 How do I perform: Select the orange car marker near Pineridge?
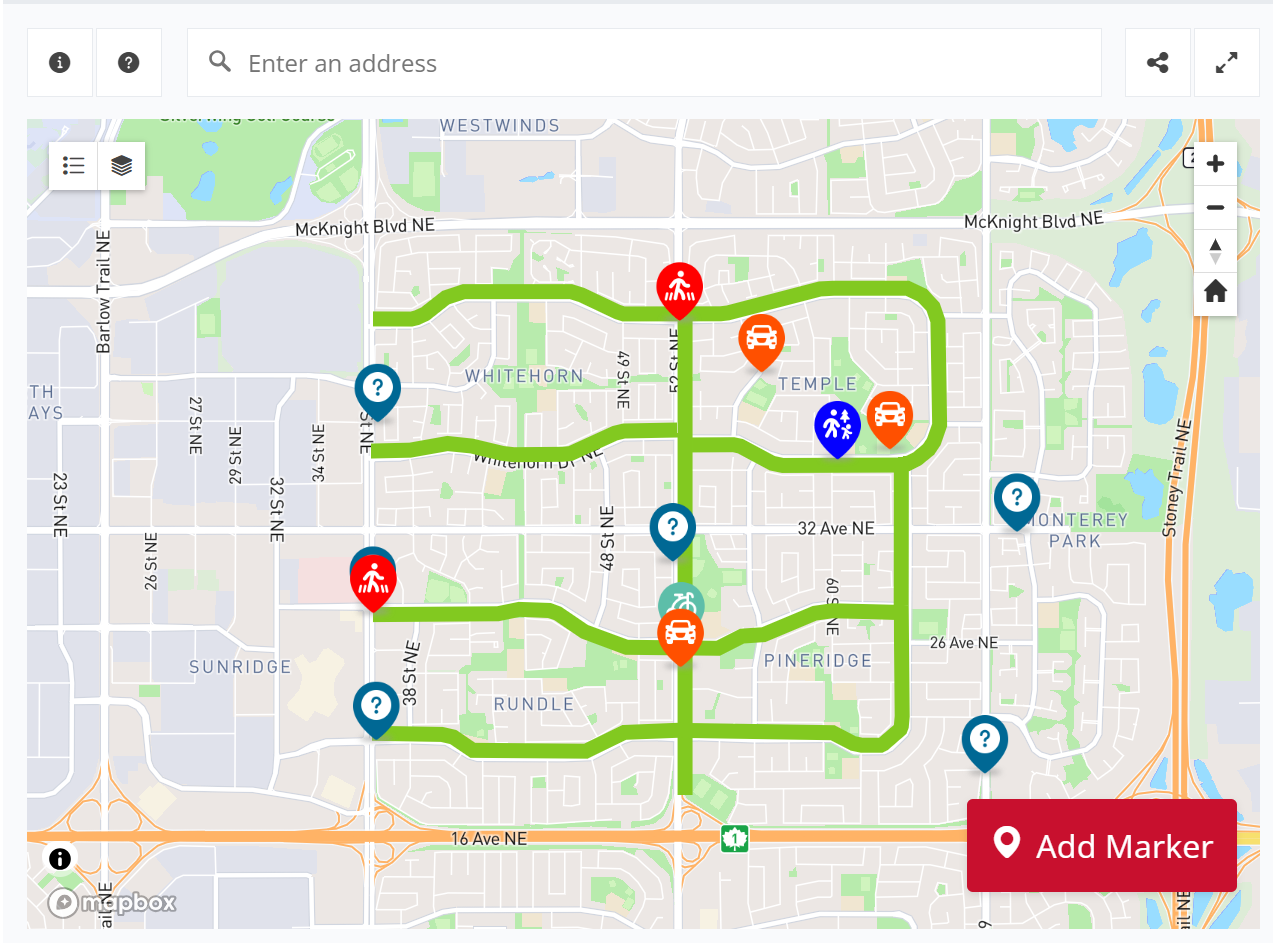680,634
